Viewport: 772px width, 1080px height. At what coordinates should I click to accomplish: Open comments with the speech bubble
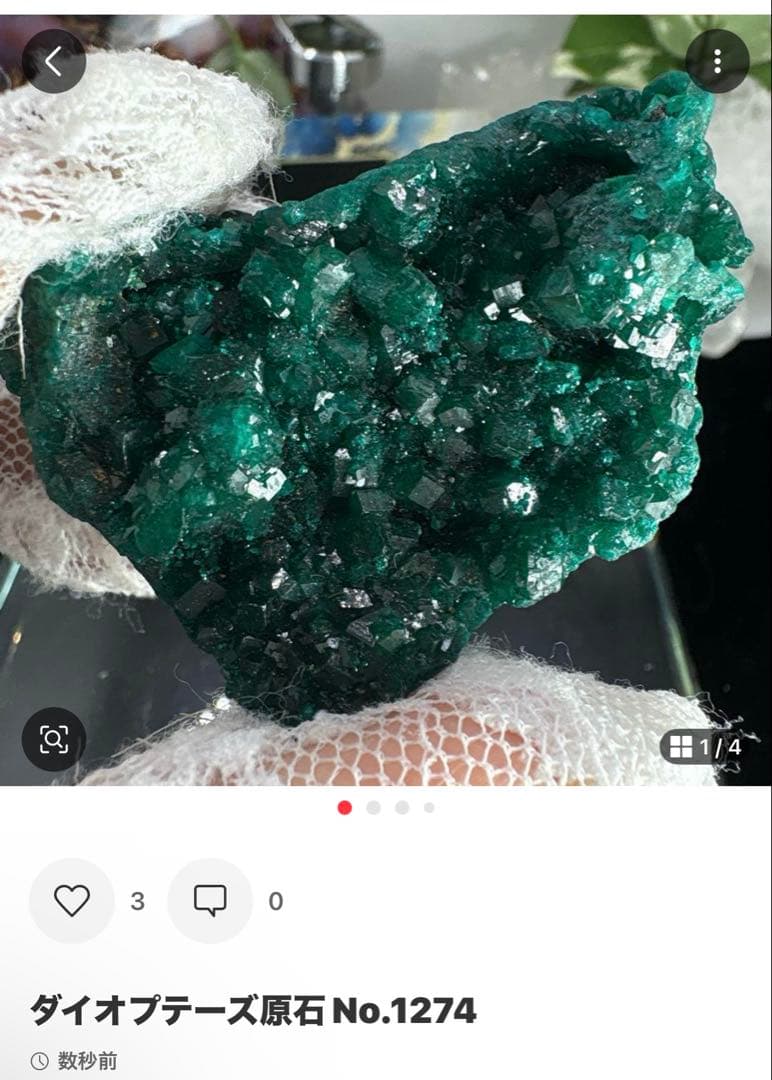(210, 901)
